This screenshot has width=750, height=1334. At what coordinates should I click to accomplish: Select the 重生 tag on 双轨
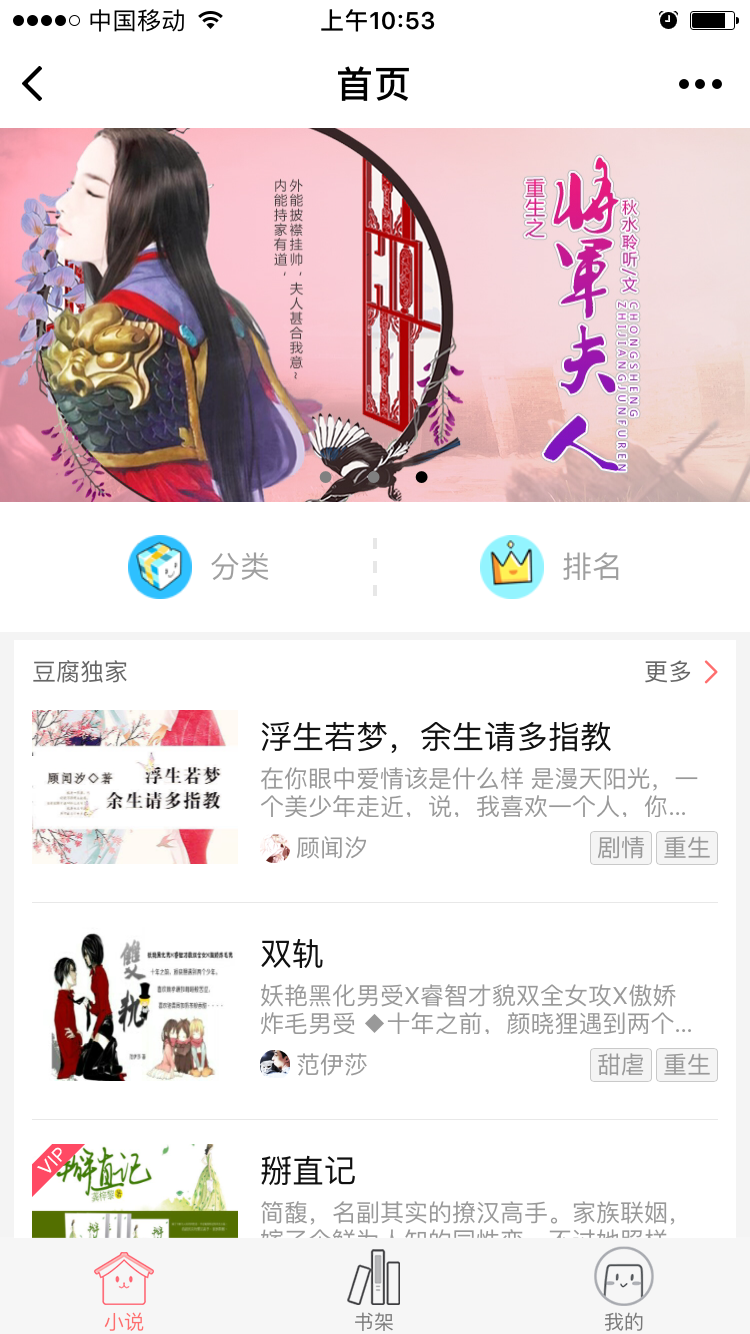[687, 1065]
